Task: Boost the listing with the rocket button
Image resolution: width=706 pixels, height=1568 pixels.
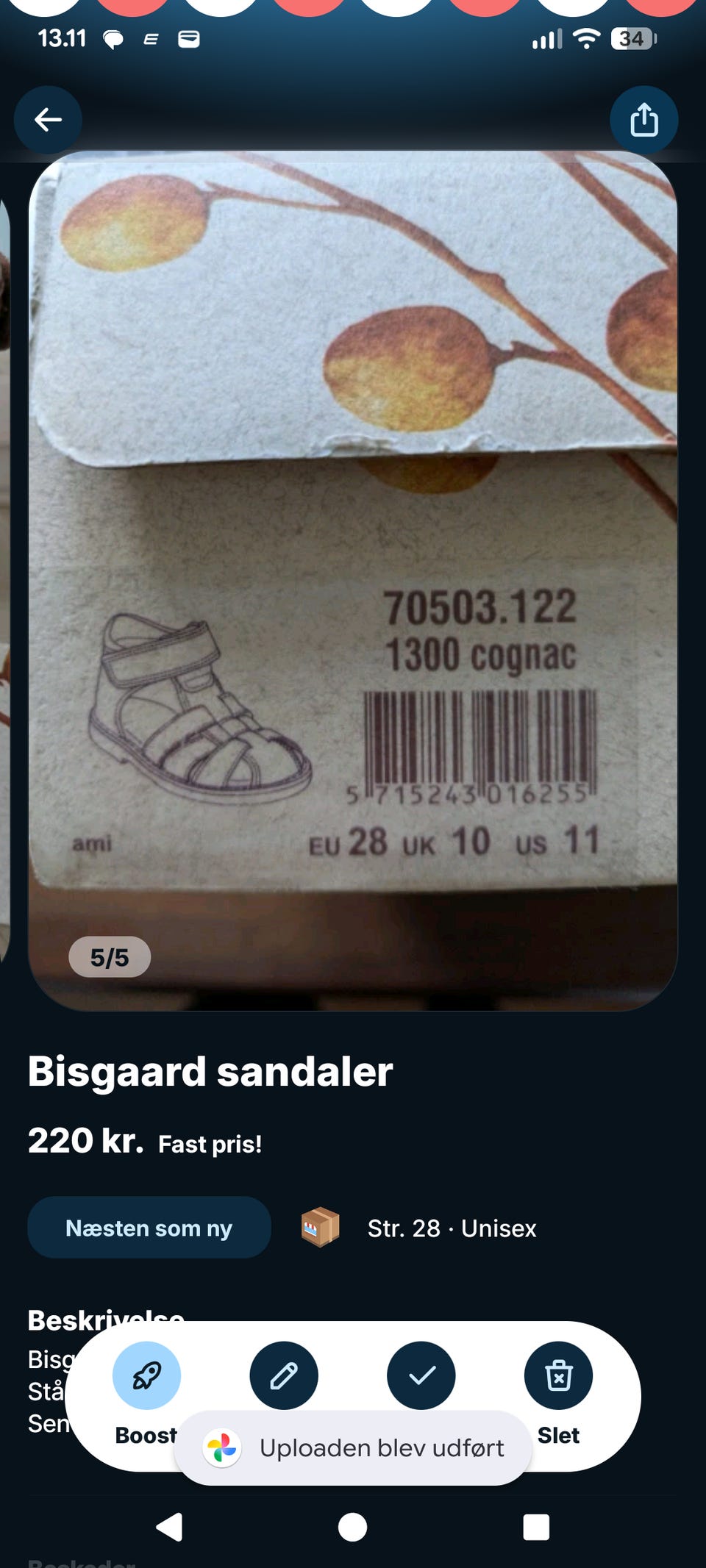Action: click(146, 1375)
